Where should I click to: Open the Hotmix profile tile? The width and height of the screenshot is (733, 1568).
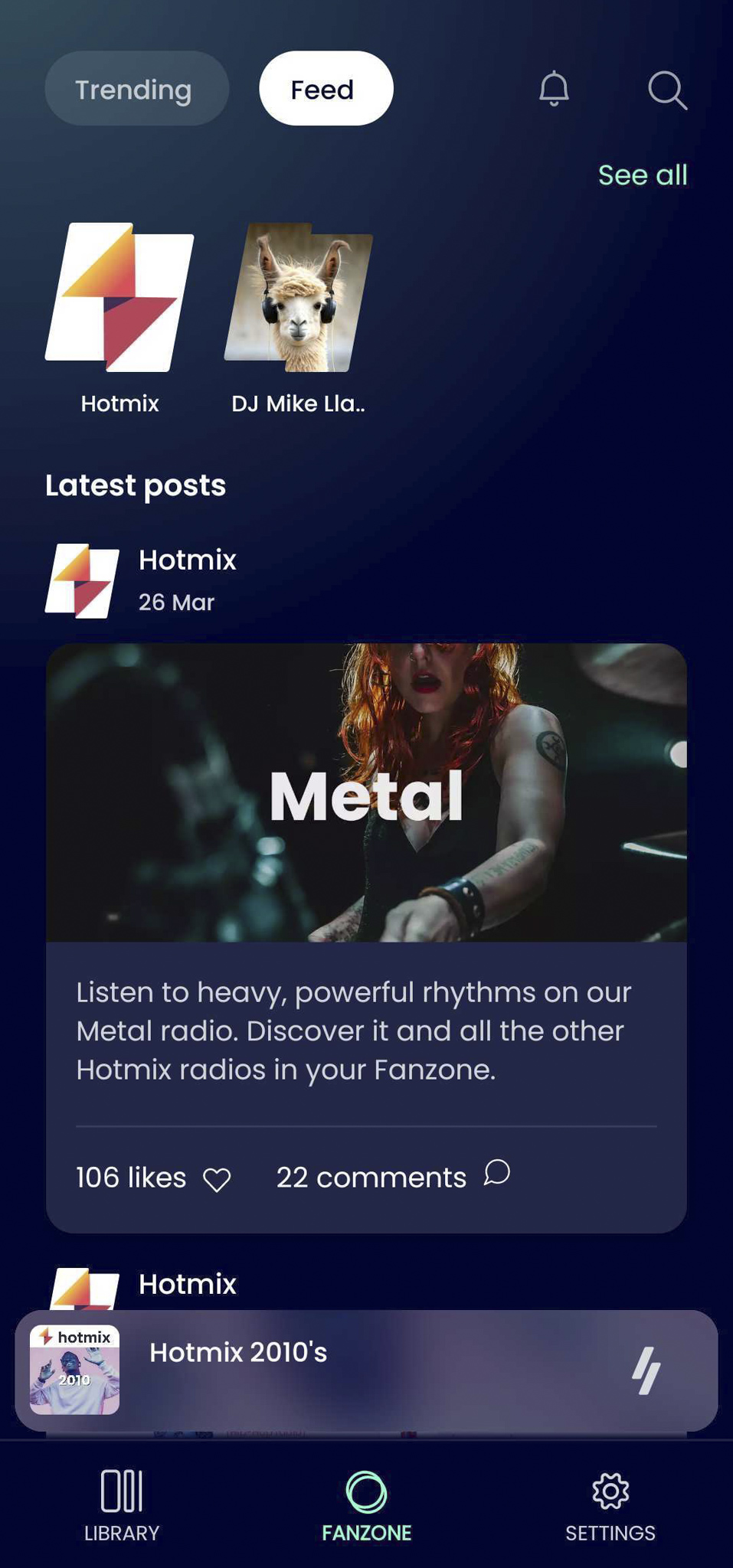pyautogui.click(x=119, y=299)
